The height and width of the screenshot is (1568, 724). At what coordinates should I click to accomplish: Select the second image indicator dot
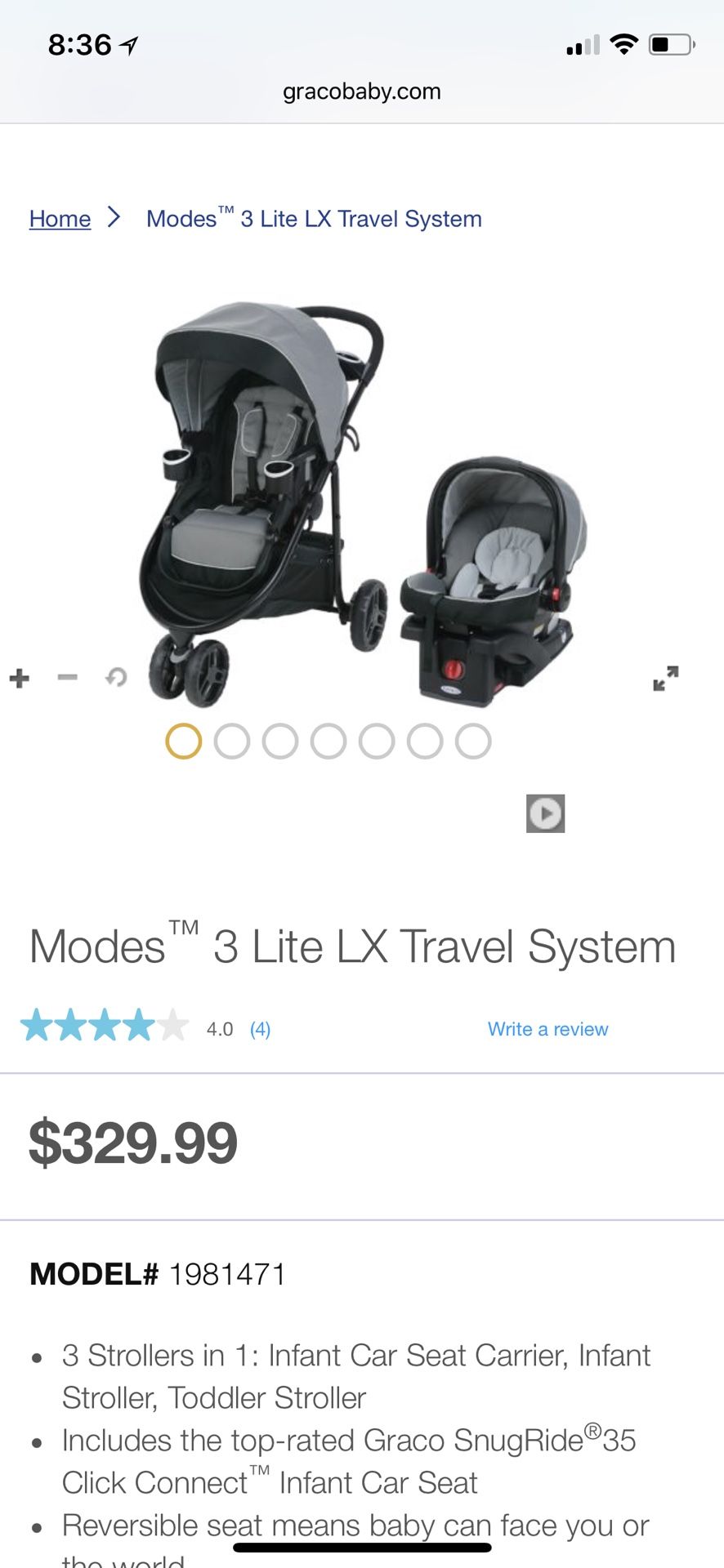click(x=232, y=742)
